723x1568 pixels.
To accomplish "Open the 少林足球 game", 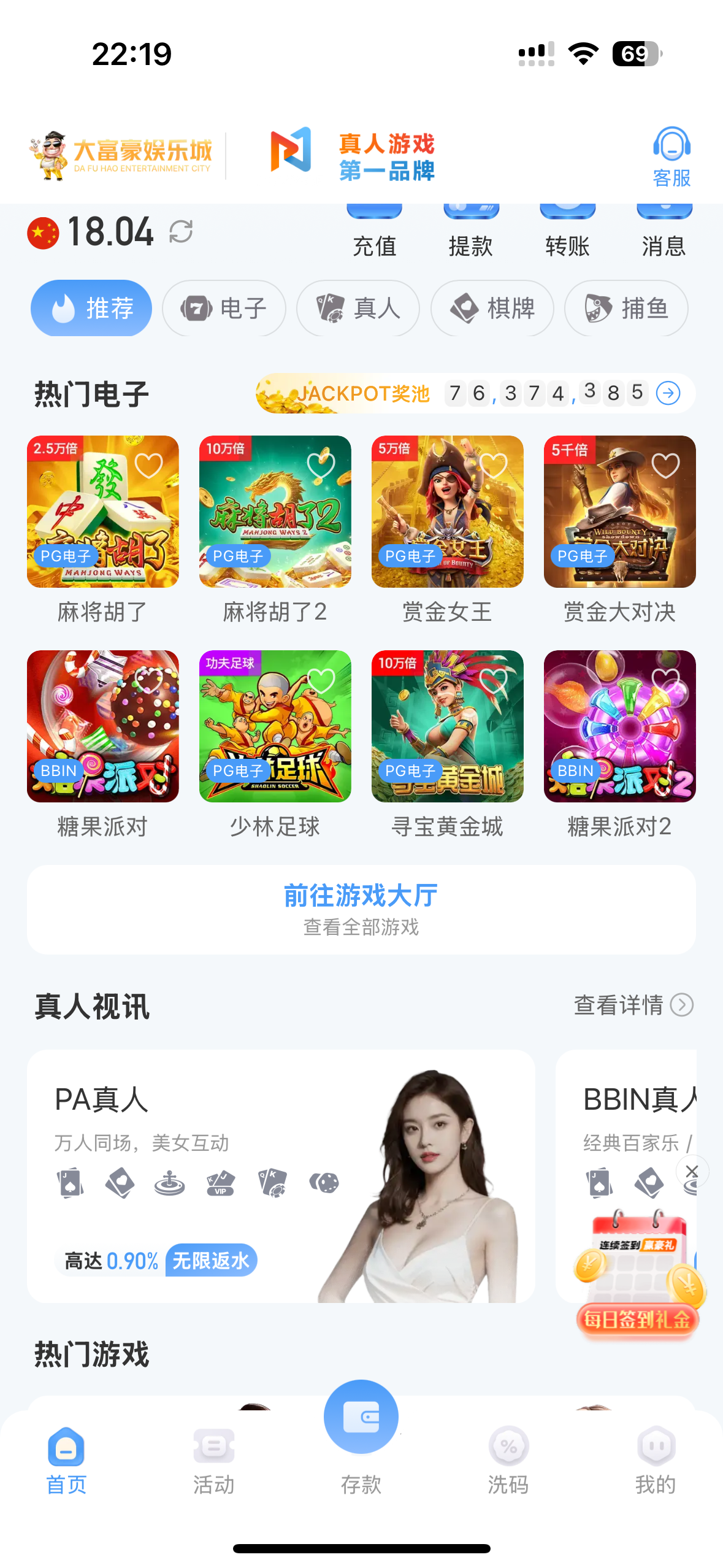I will coord(275,726).
